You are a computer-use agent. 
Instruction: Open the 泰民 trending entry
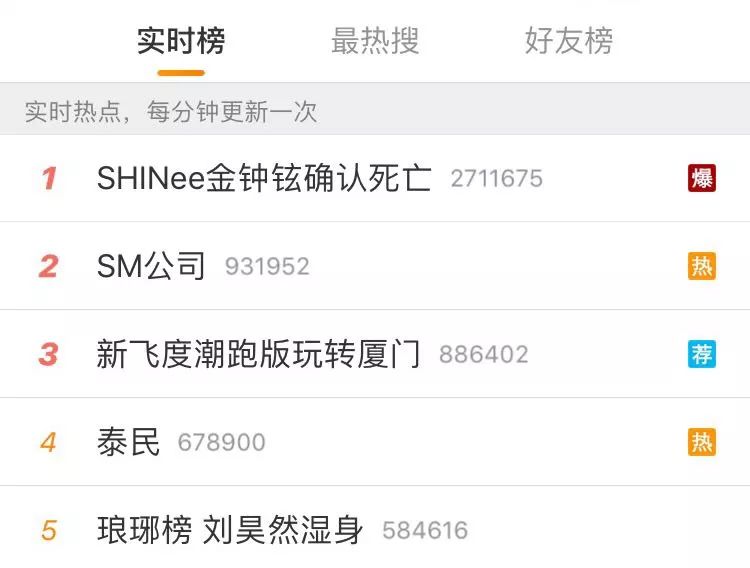coord(129,443)
